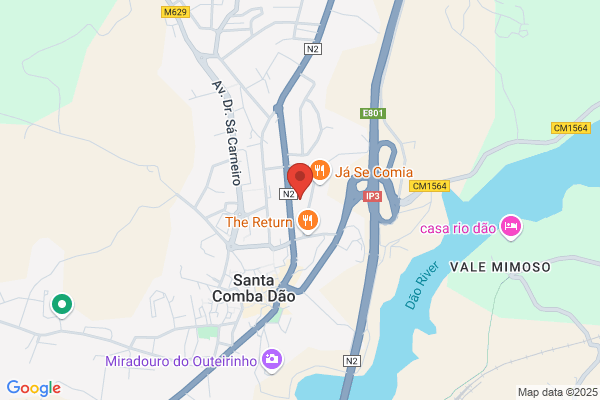Open the Já Se Comia restaurant pin
The height and width of the screenshot is (400, 600).
pyautogui.click(x=320, y=171)
